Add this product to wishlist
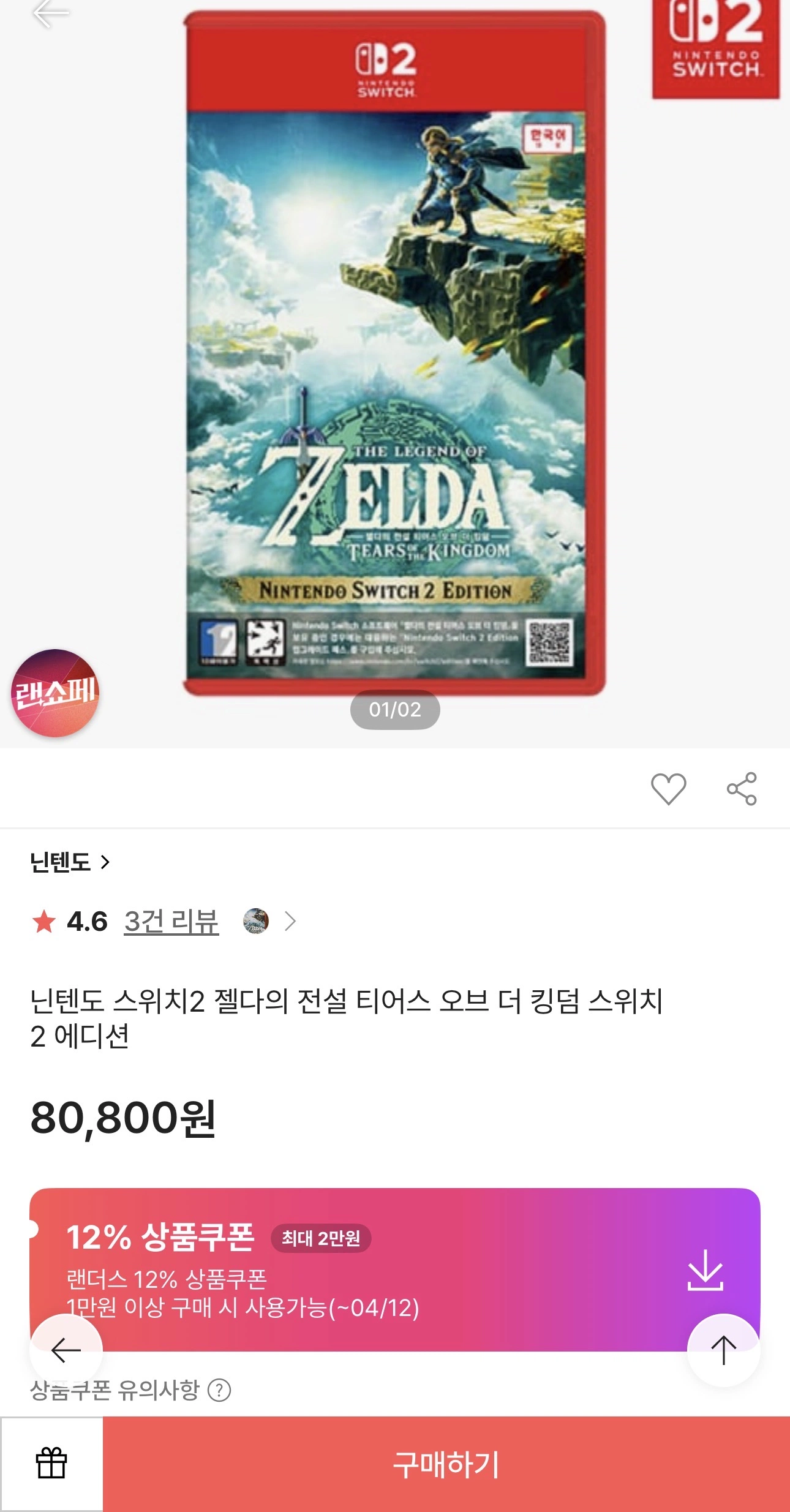The height and width of the screenshot is (1512, 790). 668,788
